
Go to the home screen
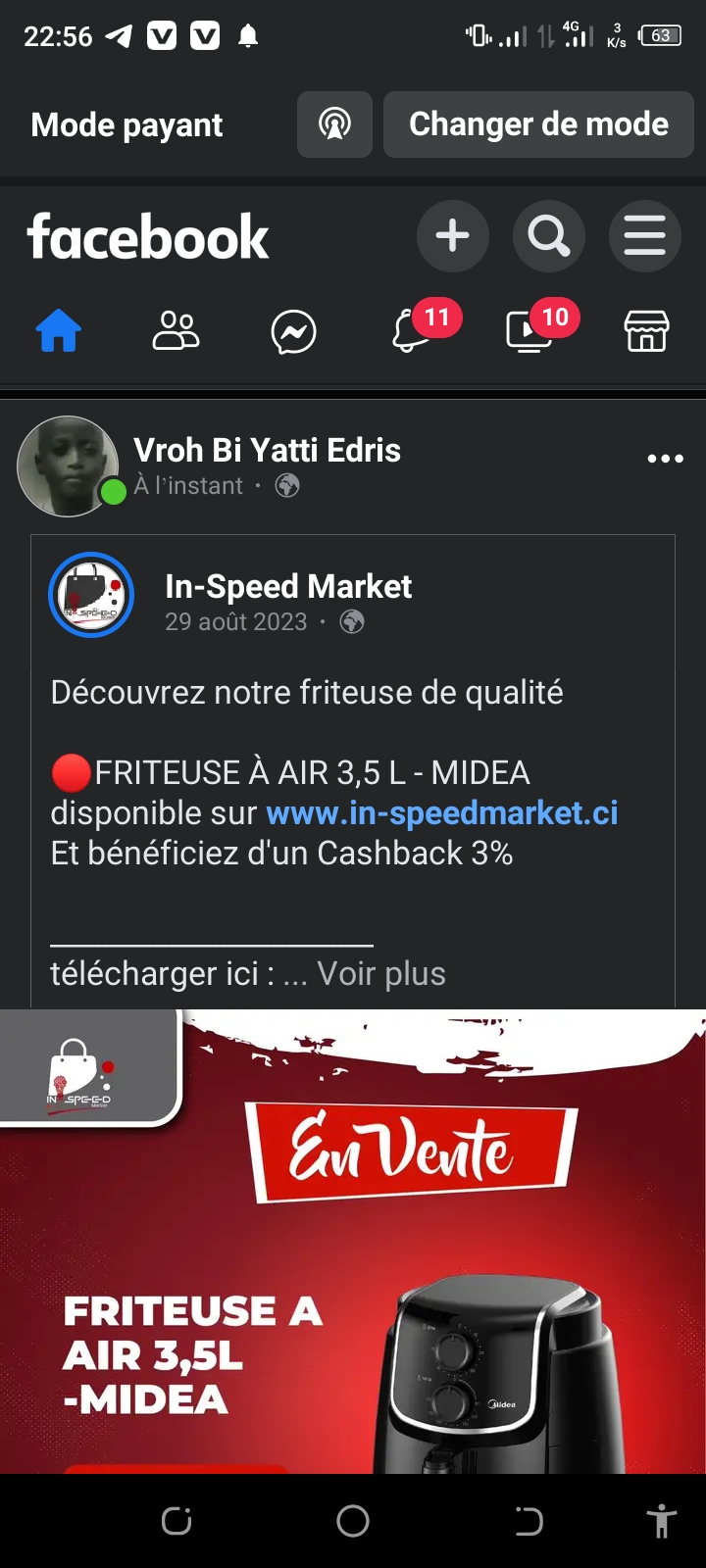pyautogui.click(x=353, y=1521)
